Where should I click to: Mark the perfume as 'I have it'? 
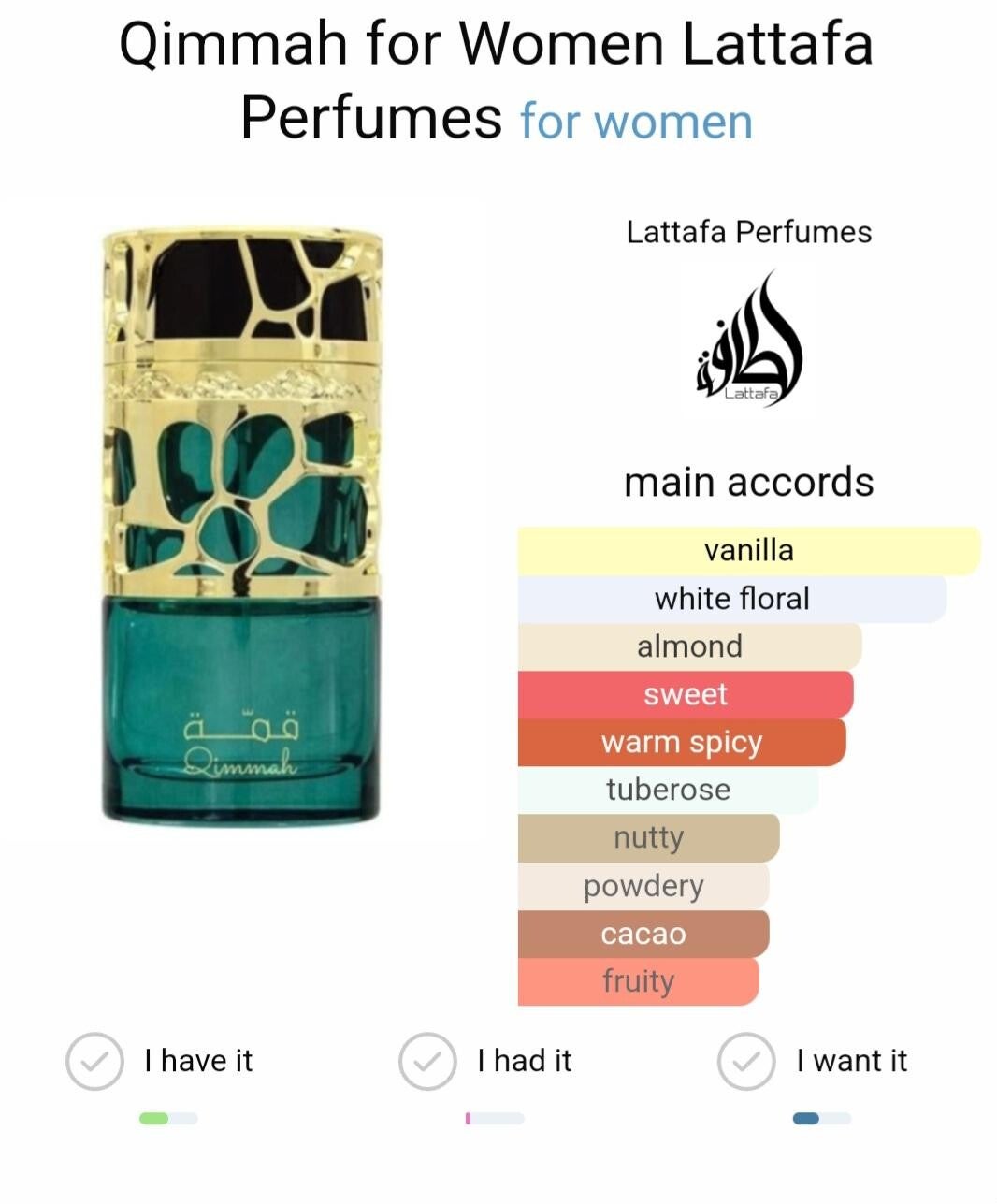[x=94, y=1062]
